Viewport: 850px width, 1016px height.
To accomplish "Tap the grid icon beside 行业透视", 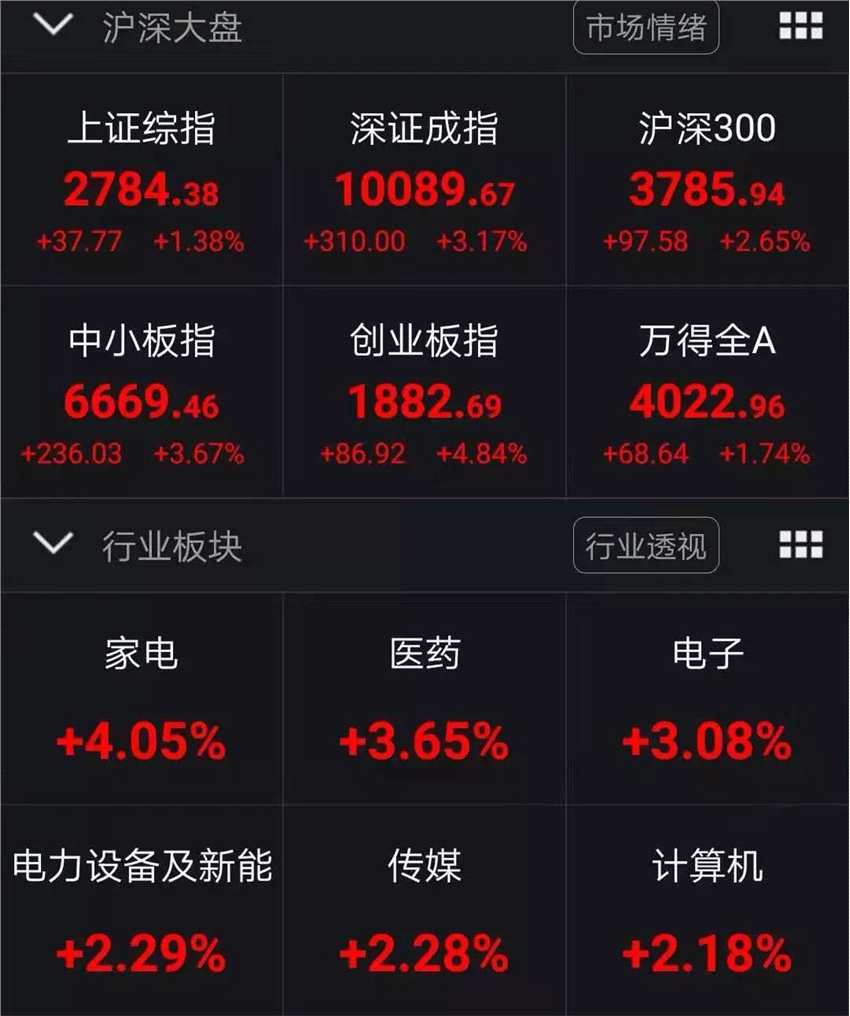I will pos(801,545).
